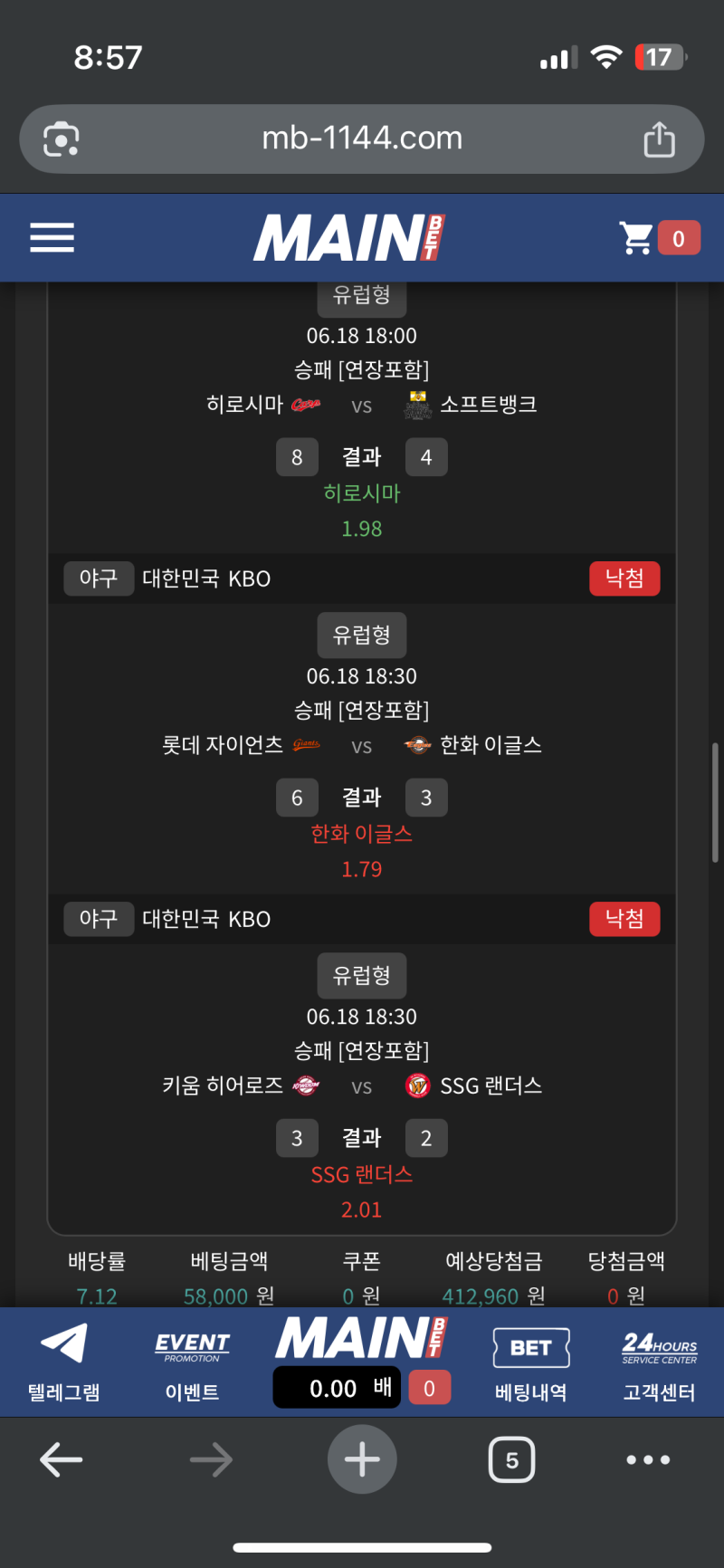Image resolution: width=724 pixels, height=1568 pixels.
Task: Share this page from the browser
Action: [x=659, y=139]
